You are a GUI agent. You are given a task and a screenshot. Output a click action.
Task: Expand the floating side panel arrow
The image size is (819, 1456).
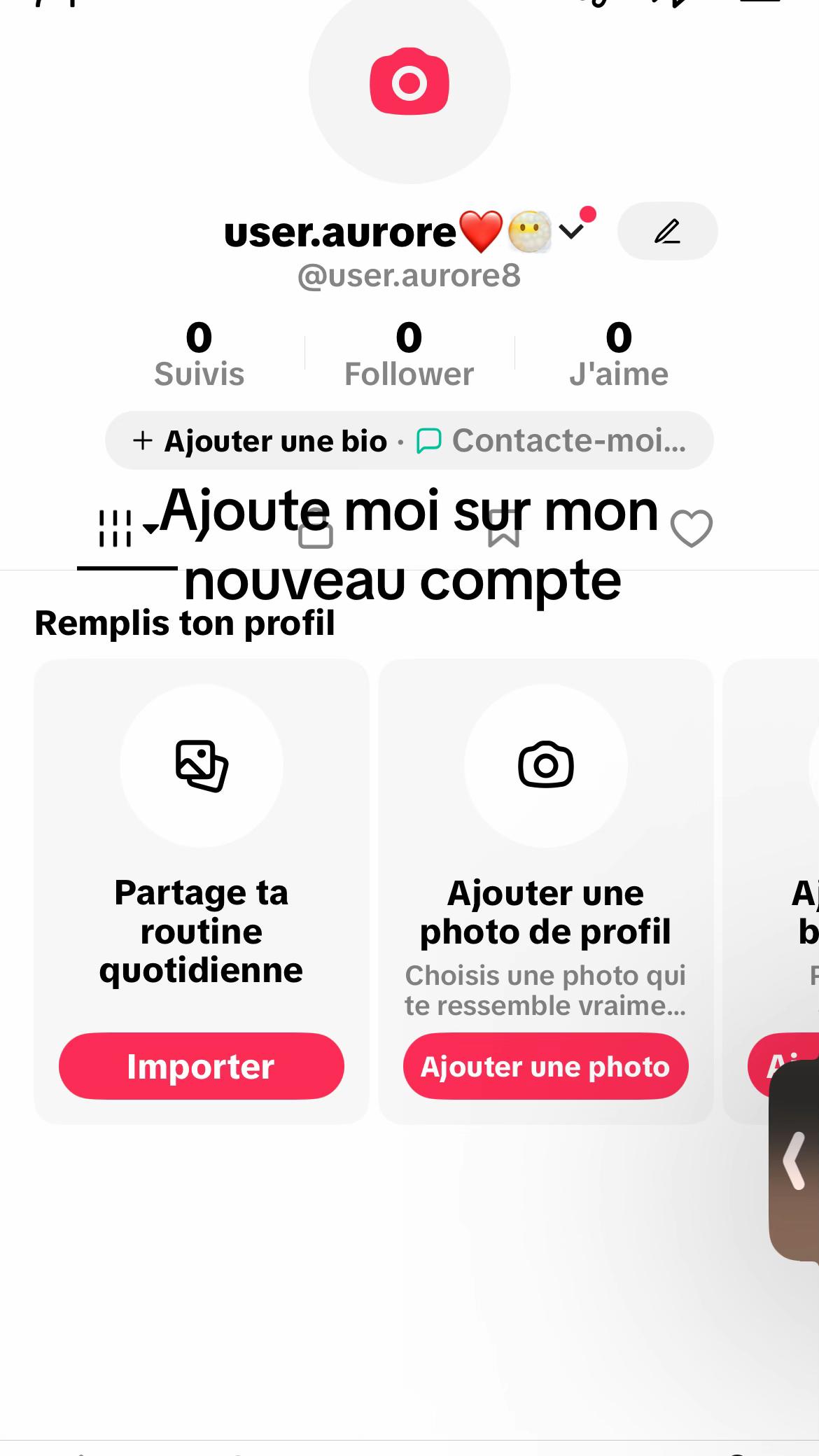pos(795,1161)
